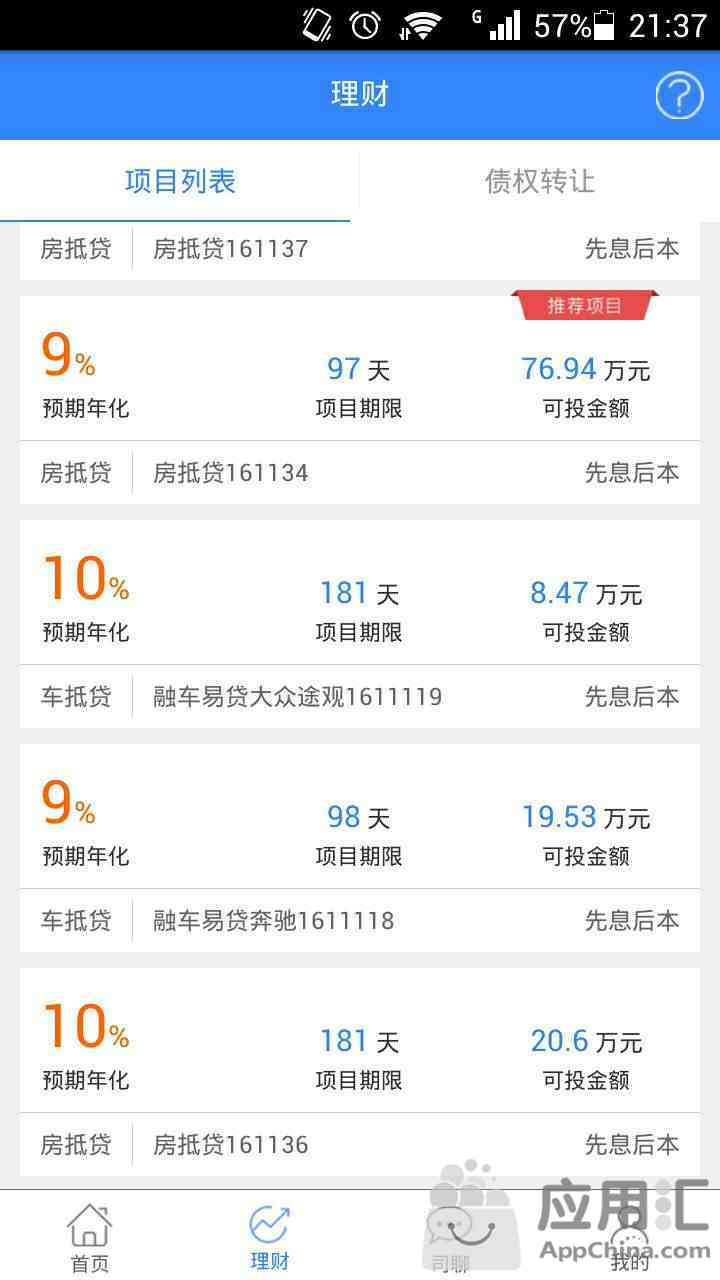Go to the 首页 home tab

tap(90, 1237)
